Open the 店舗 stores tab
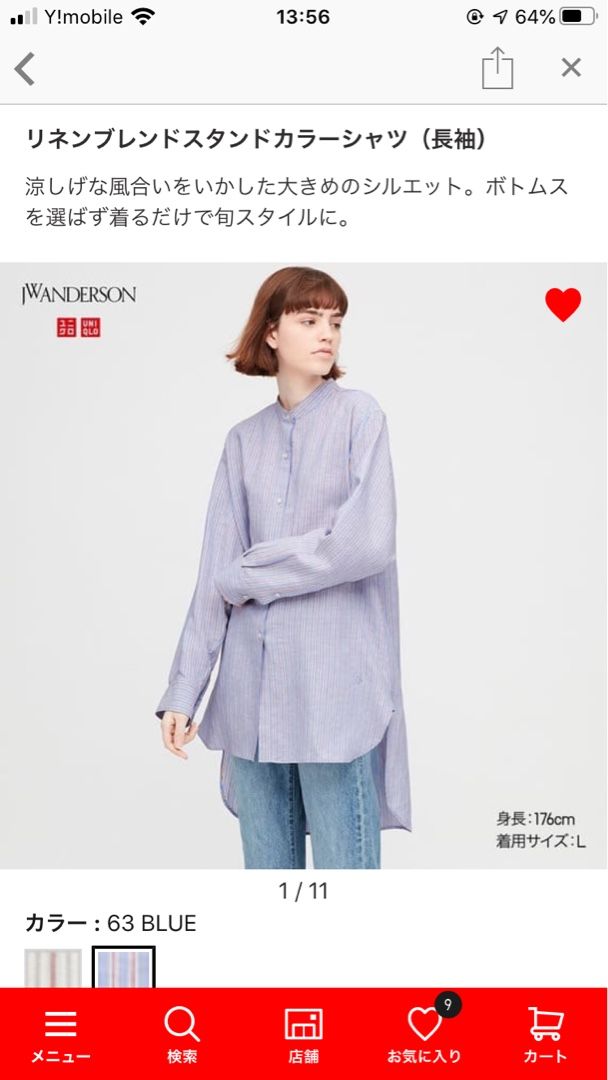Image resolution: width=608 pixels, height=1080 pixels. click(x=303, y=1034)
